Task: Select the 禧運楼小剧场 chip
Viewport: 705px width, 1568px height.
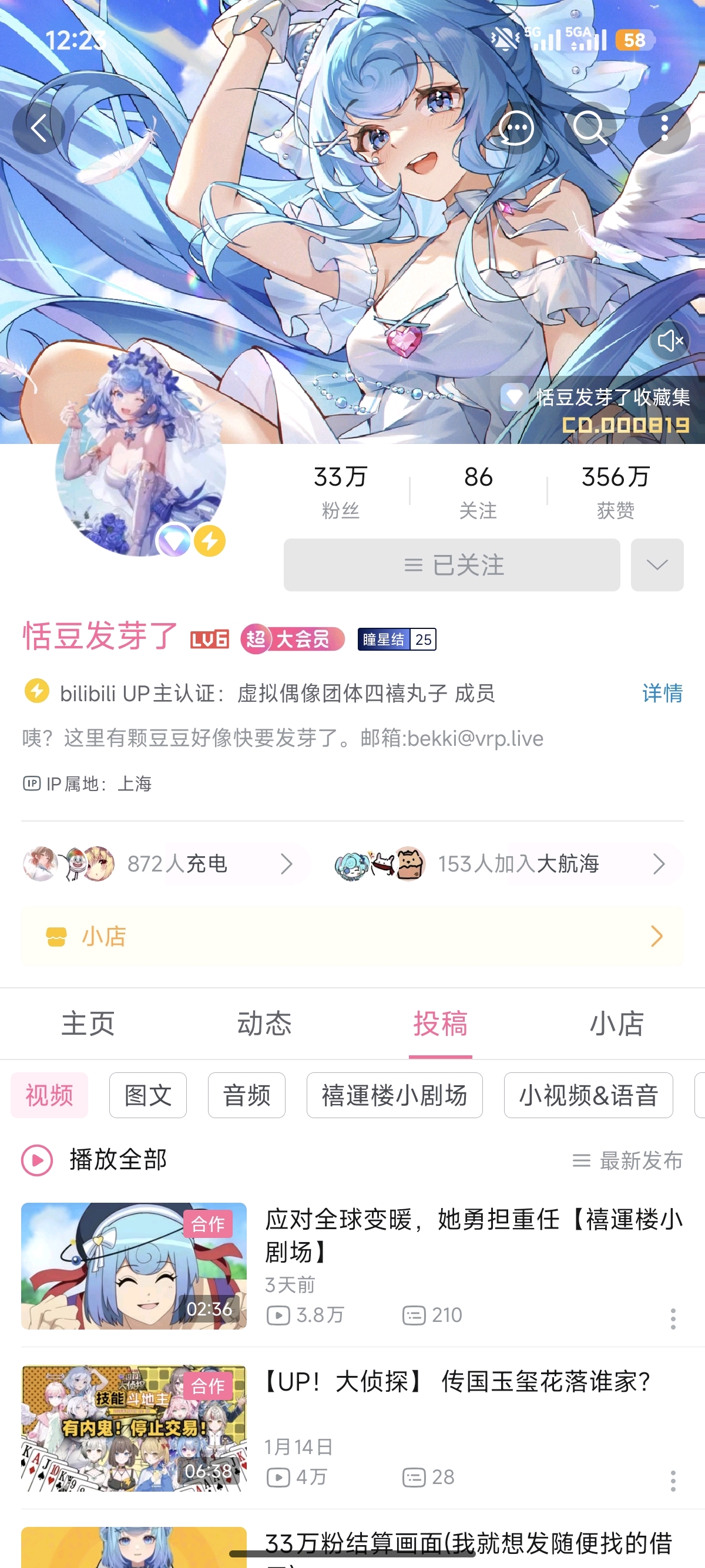Action: pyautogui.click(x=395, y=1095)
